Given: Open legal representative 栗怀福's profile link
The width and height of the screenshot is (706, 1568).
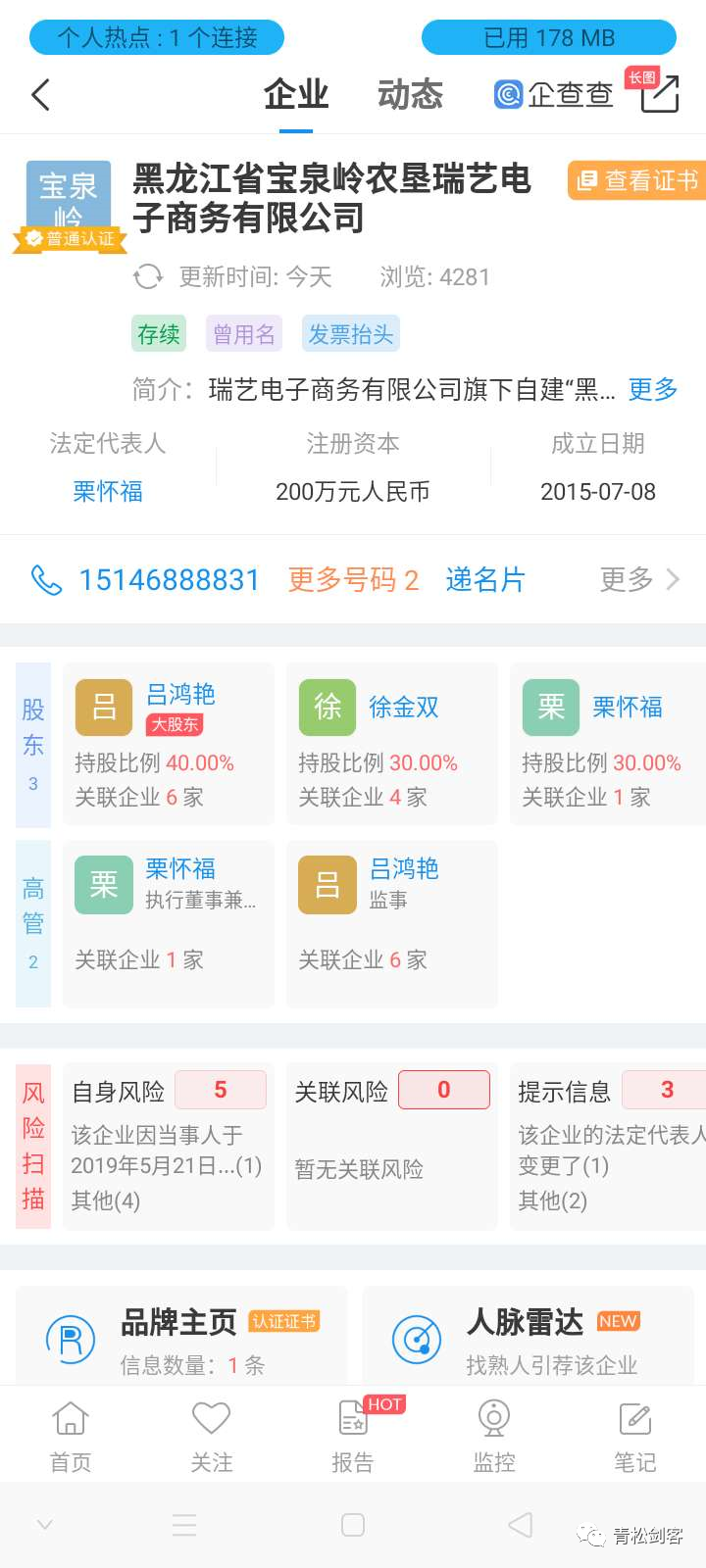Looking at the screenshot, I should 108,491.
